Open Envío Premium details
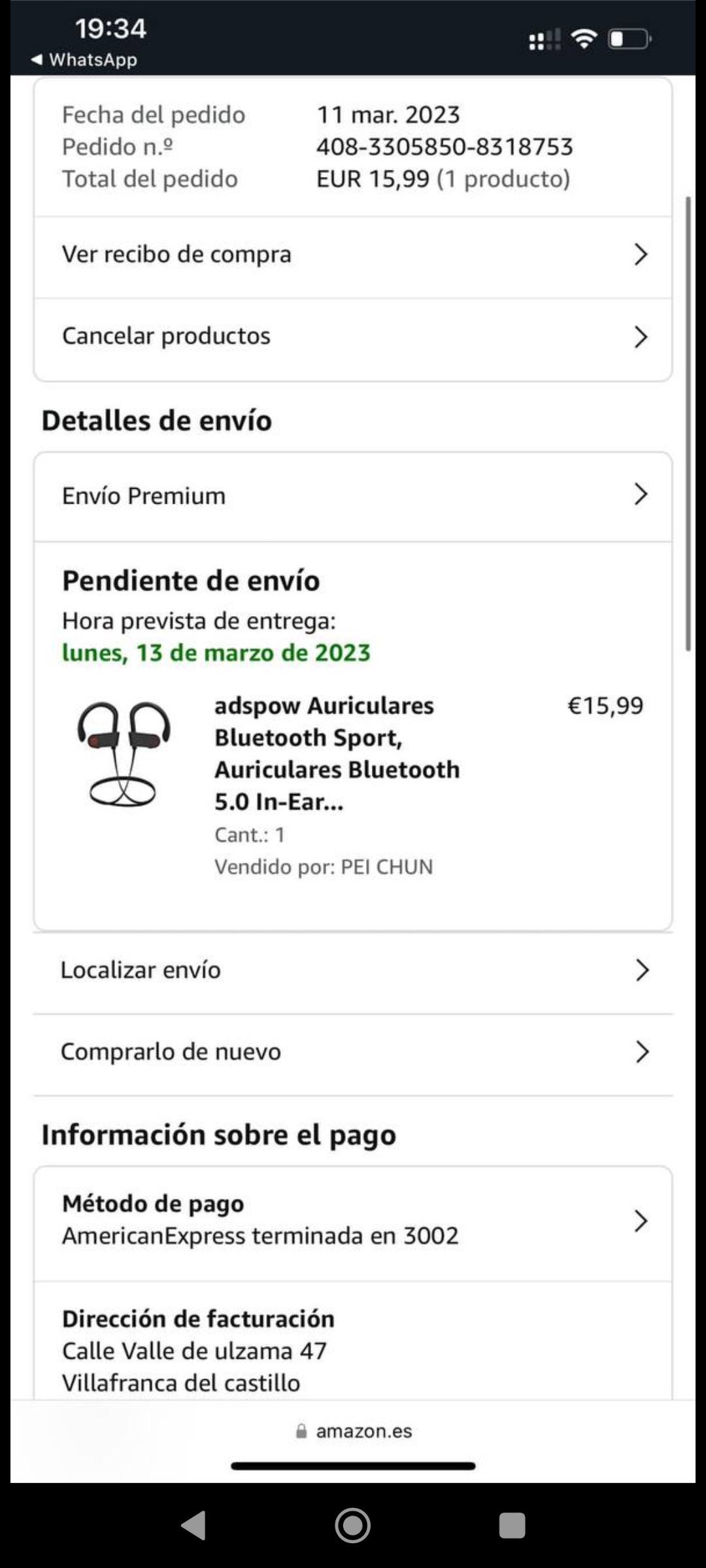 pyautogui.click(x=353, y=495)
